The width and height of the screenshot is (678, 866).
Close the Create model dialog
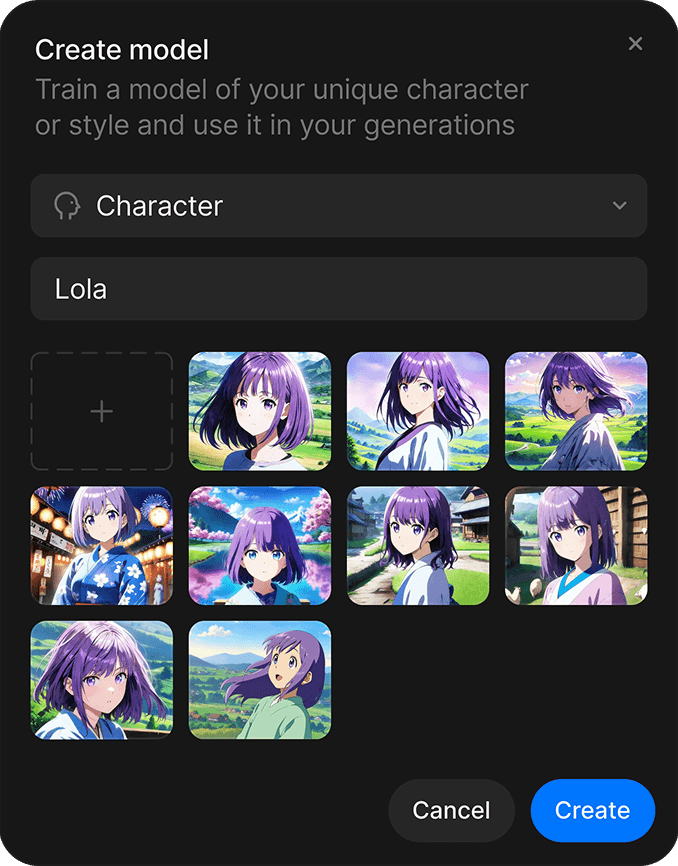[635, 44]
